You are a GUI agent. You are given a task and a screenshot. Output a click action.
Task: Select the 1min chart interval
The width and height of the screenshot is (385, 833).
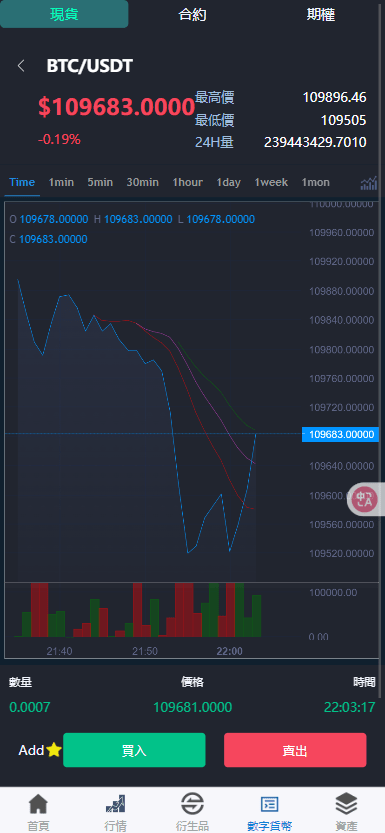[61, 182]
